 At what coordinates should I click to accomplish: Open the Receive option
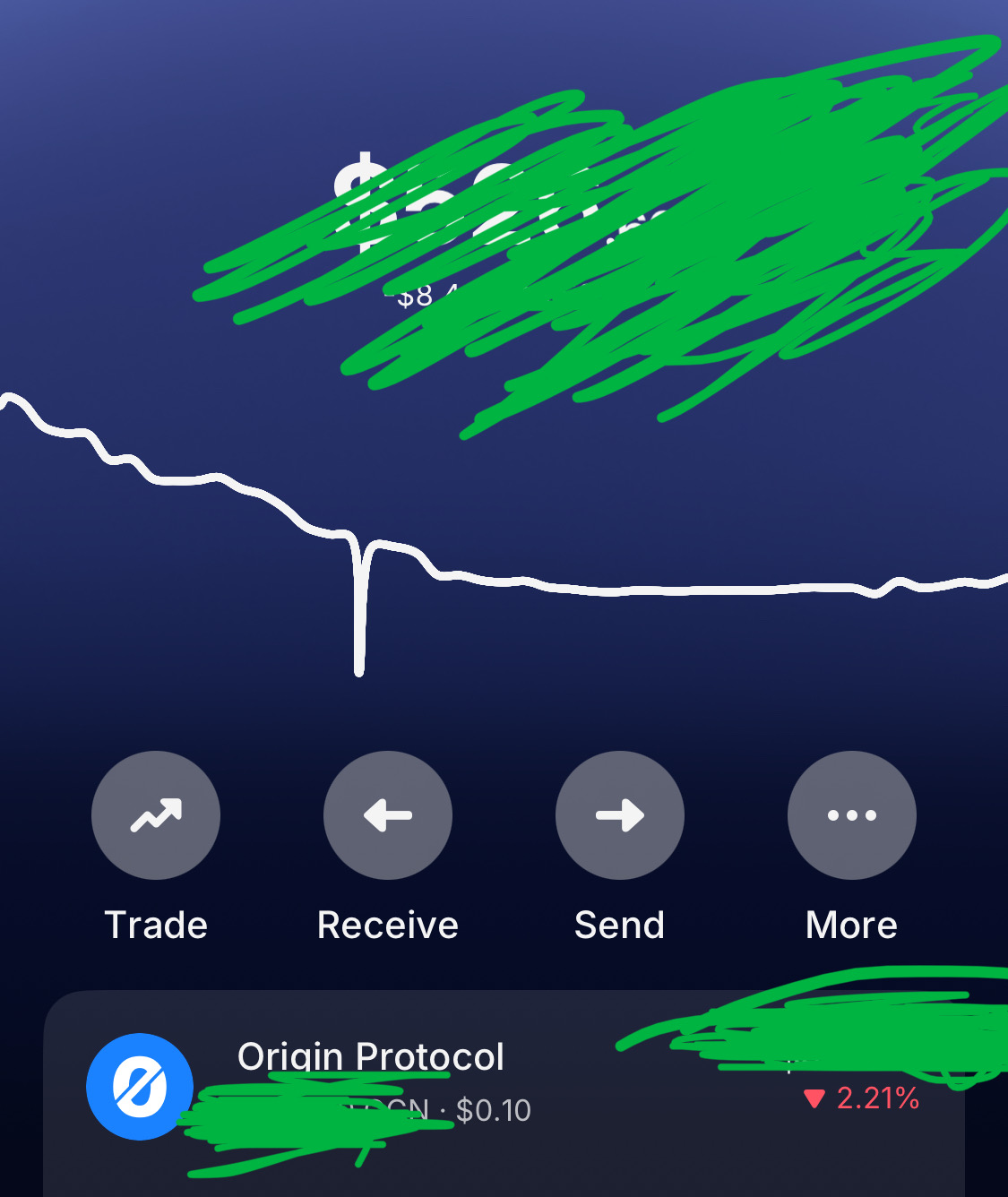tap(388, 815)
